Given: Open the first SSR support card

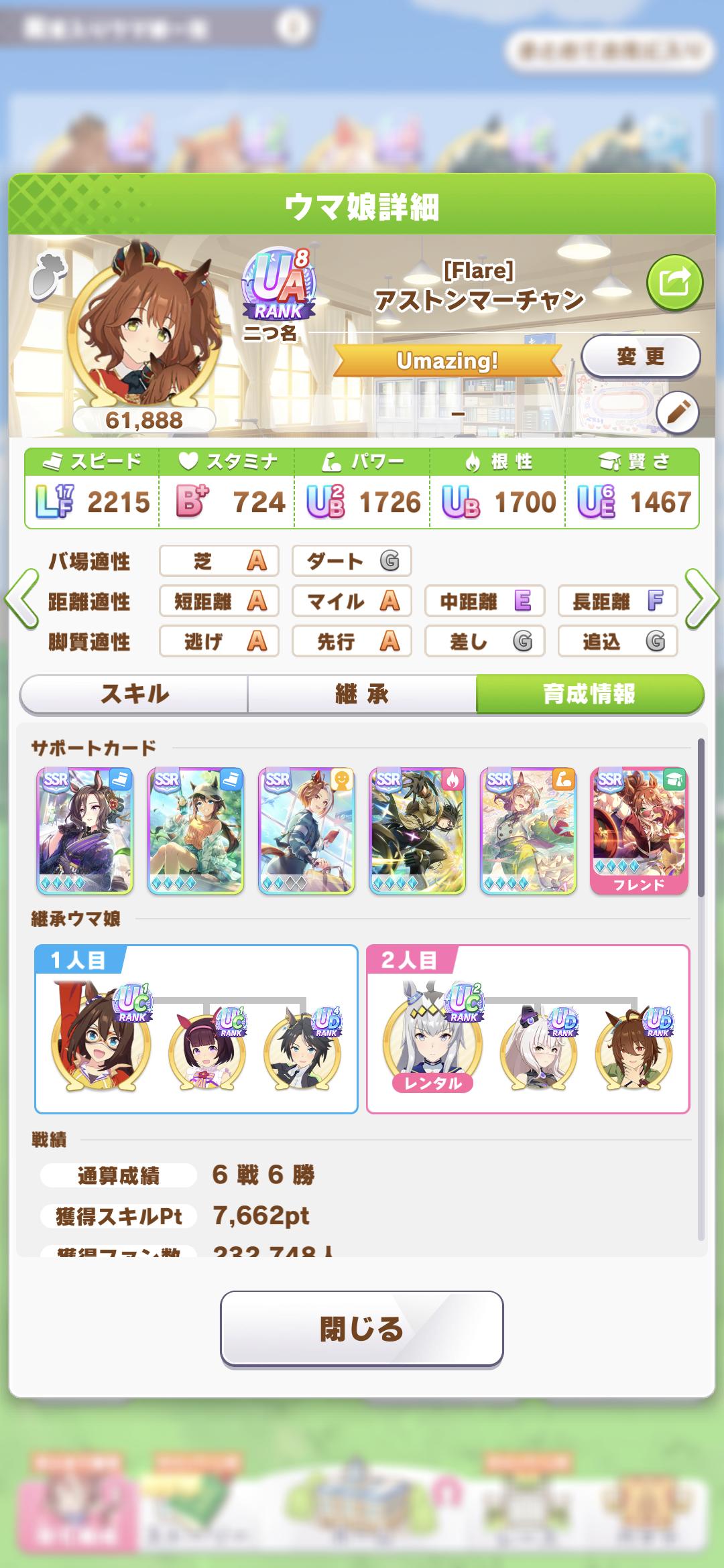Looking at the screenshot, I should point(84,831).
